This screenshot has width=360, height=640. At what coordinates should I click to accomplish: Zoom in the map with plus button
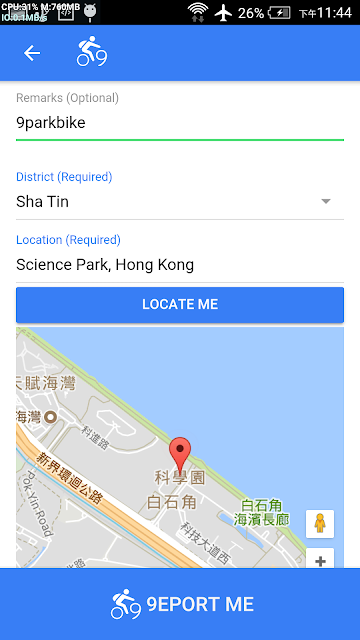[x=320, y=558]
